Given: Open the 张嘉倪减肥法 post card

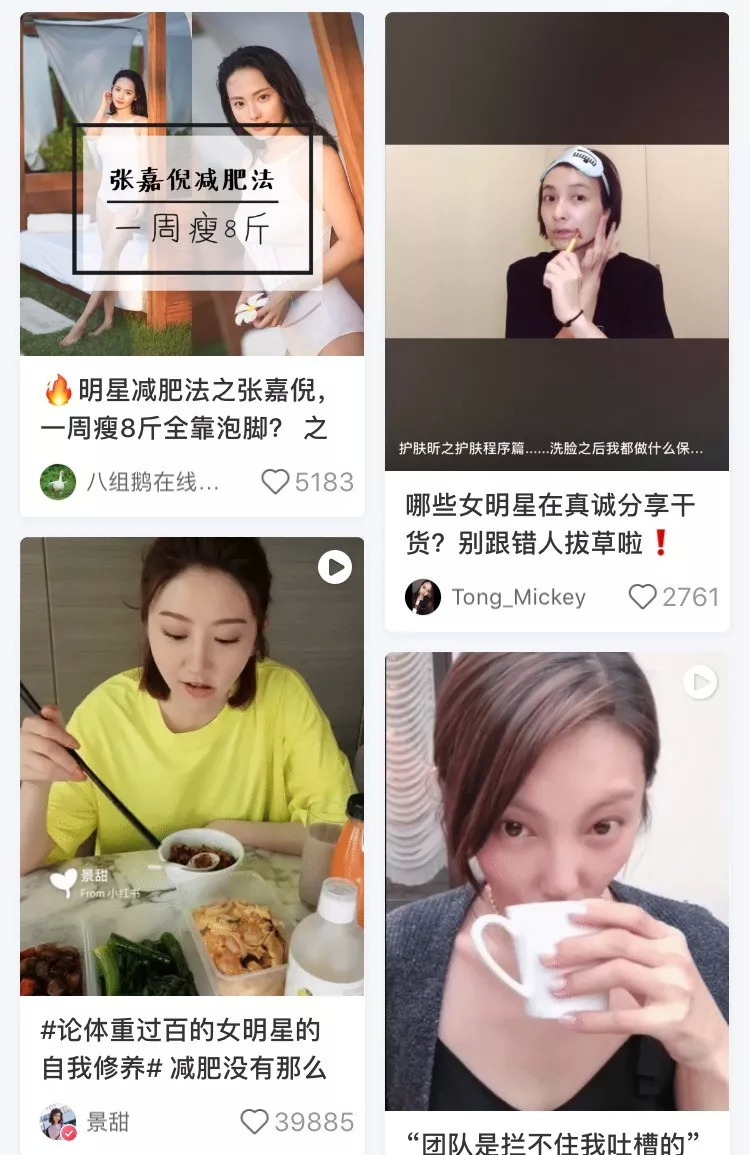Looking at the screenshot, I should point(192,185).
